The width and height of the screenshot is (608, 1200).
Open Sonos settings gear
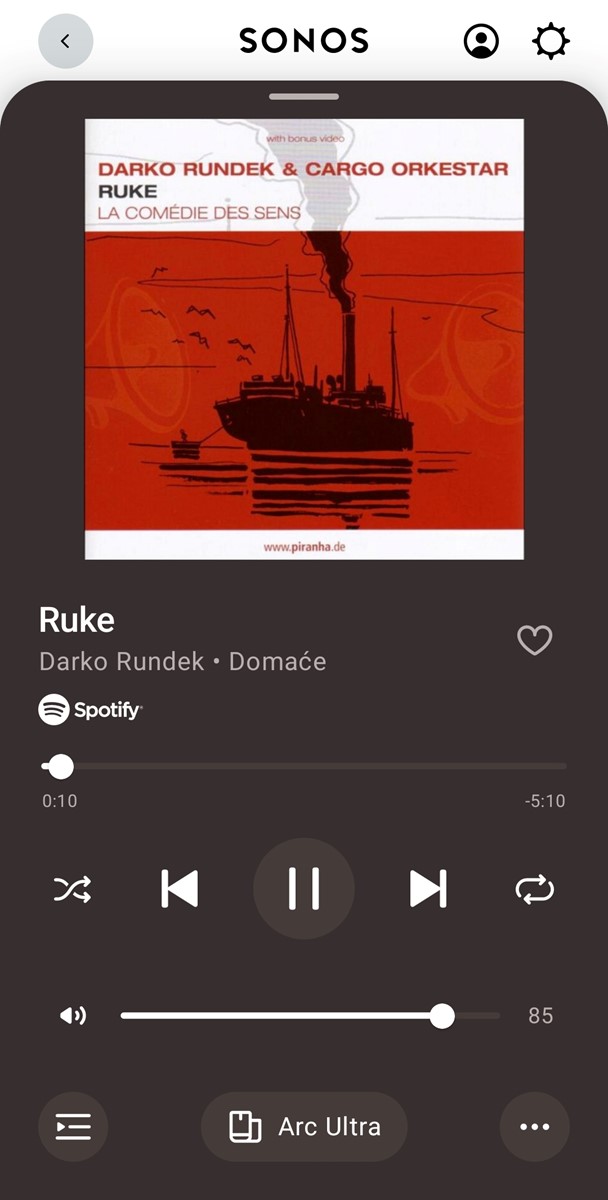551,41
